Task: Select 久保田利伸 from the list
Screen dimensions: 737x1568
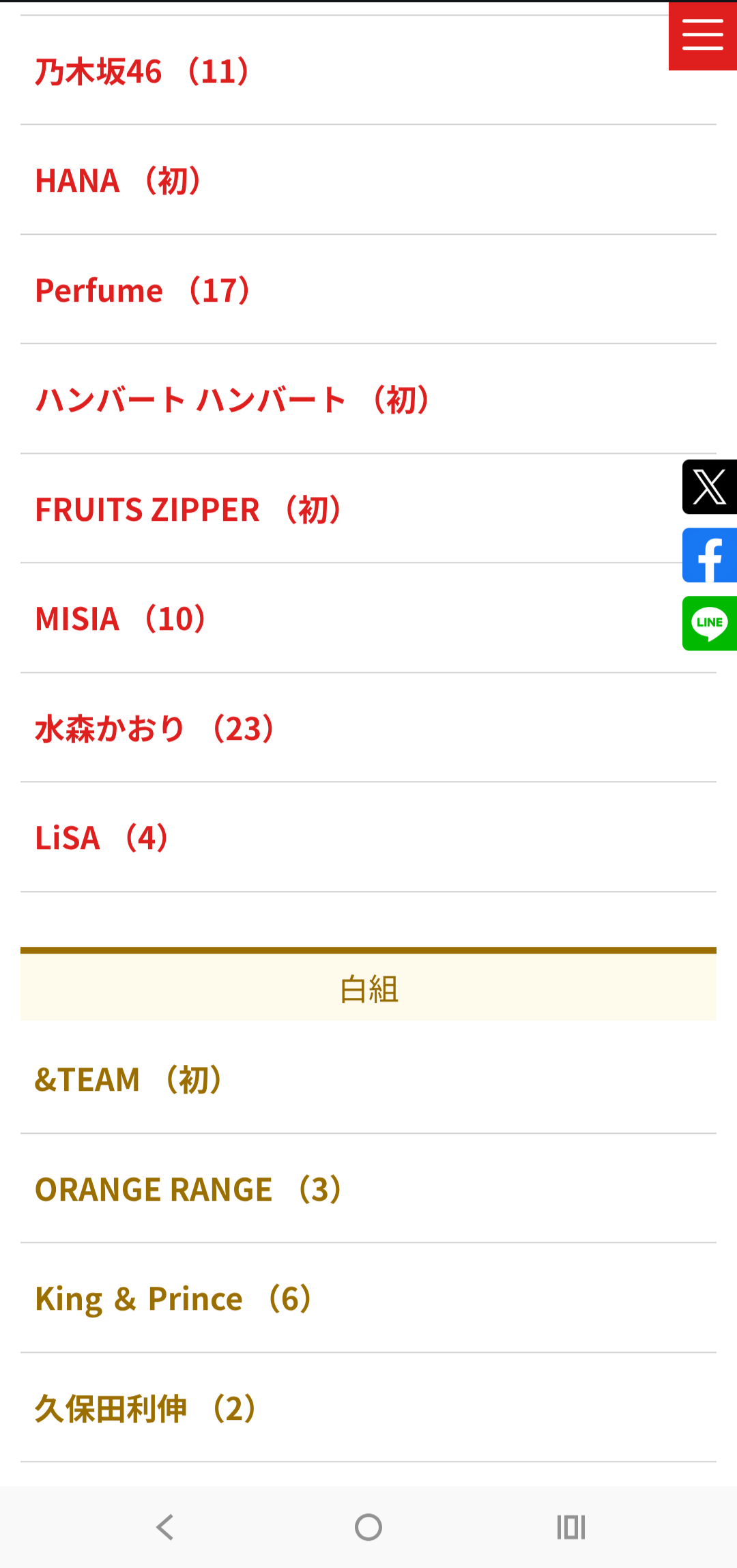Action: tap(145, 1409)
